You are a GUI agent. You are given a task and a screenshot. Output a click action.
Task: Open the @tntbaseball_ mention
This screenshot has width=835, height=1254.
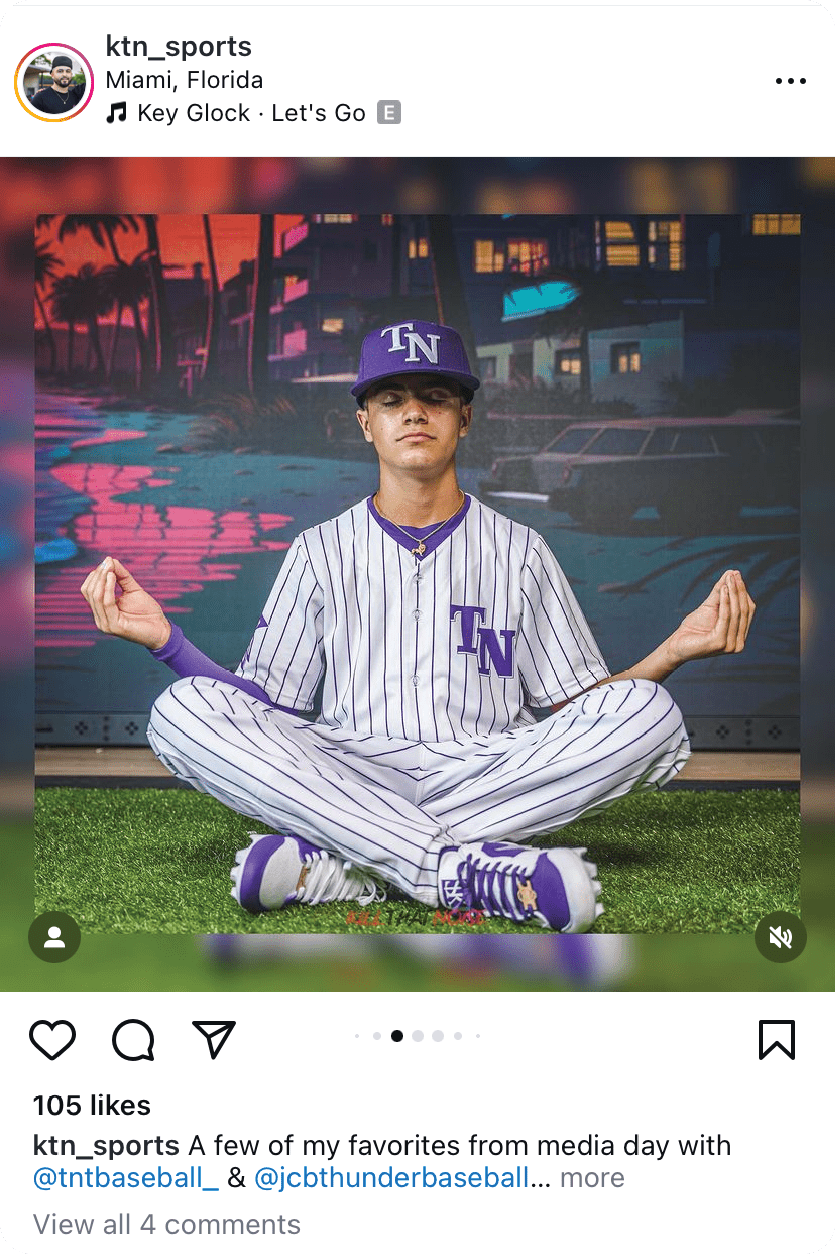tap(126, 1178)
